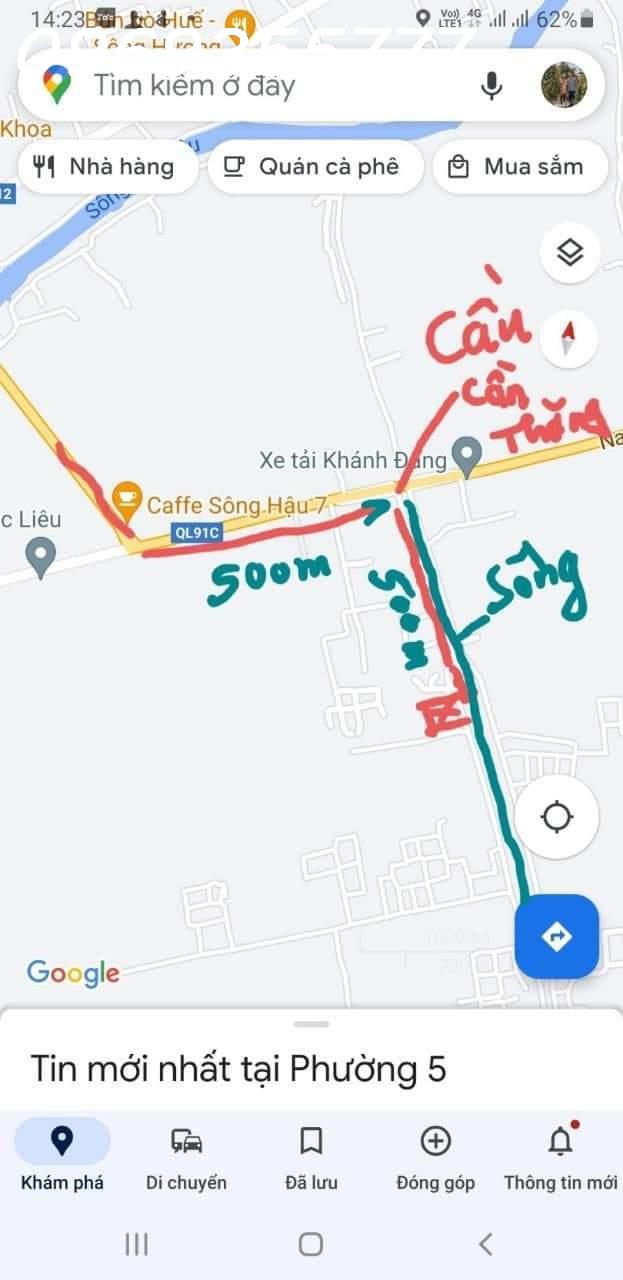The width and height of the screenshot is (623, 1280).
Task: Switch to the Di chuyển tab
Action: point(186,1157)
